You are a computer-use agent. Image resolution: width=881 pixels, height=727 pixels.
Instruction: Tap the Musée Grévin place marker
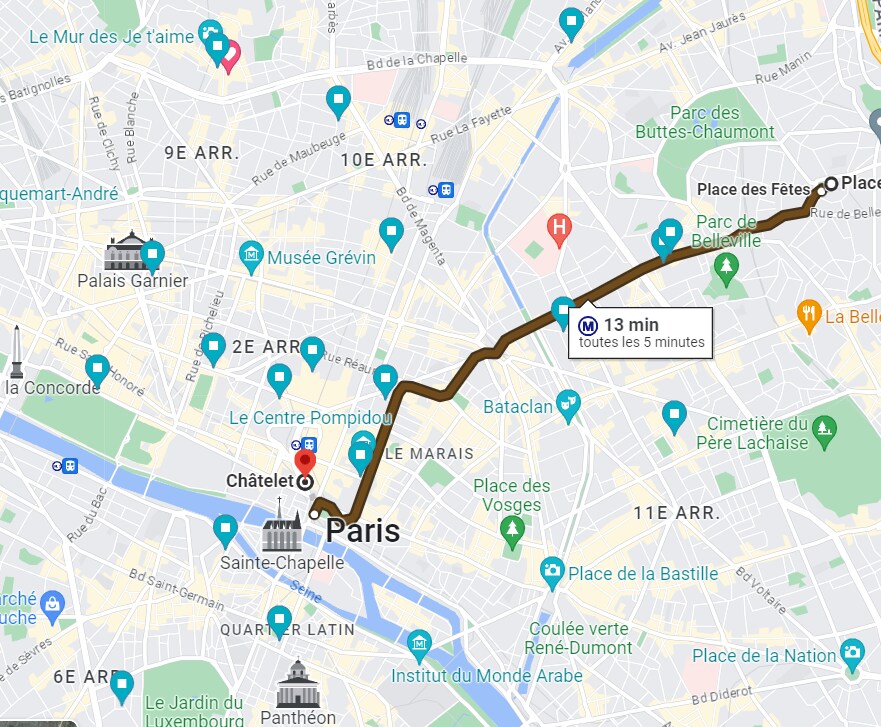[x=251, y=257]
